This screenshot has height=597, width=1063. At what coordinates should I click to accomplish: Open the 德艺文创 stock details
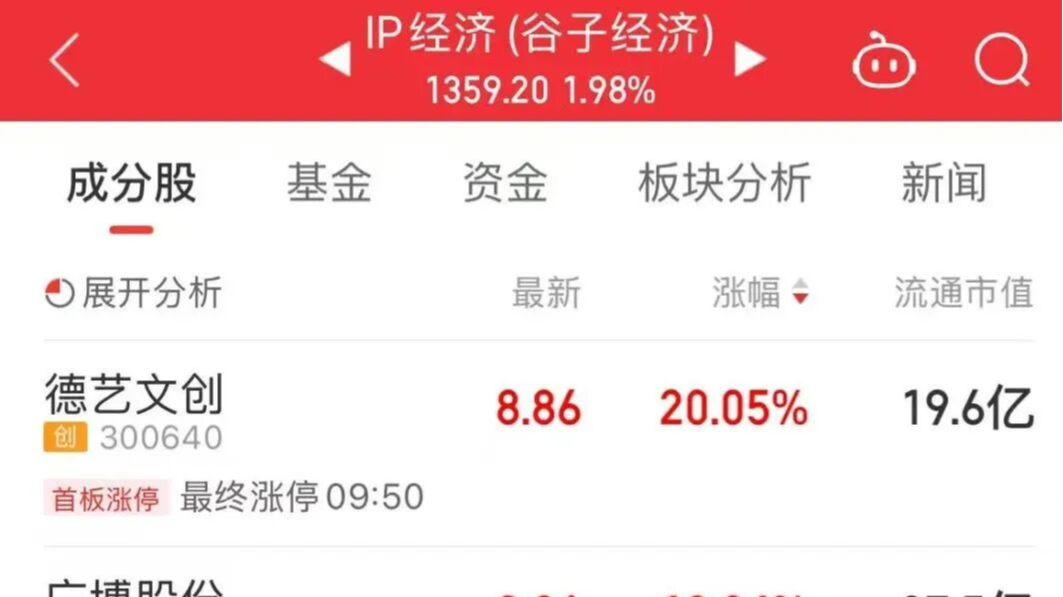coord(134,396)
